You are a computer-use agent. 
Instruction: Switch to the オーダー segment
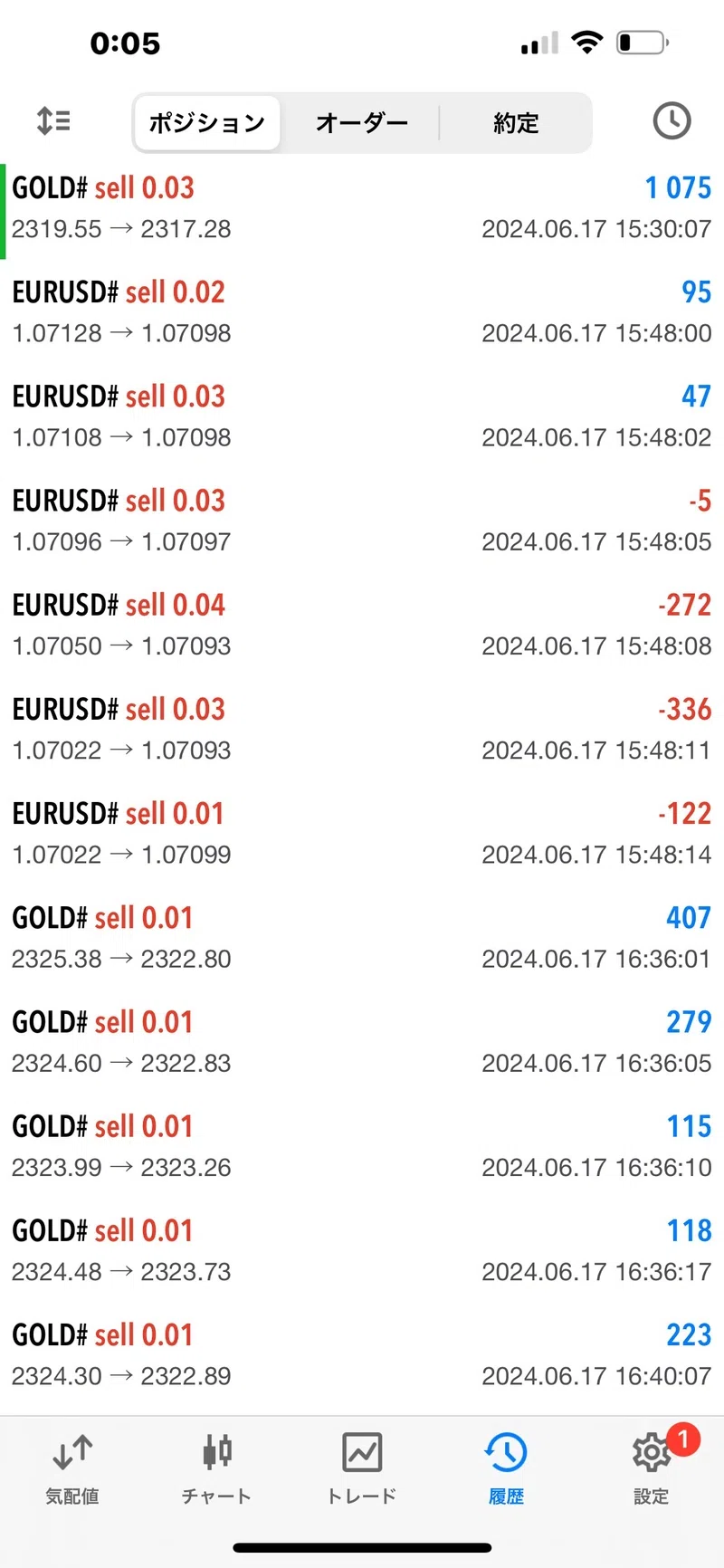[x=361, y=122]
